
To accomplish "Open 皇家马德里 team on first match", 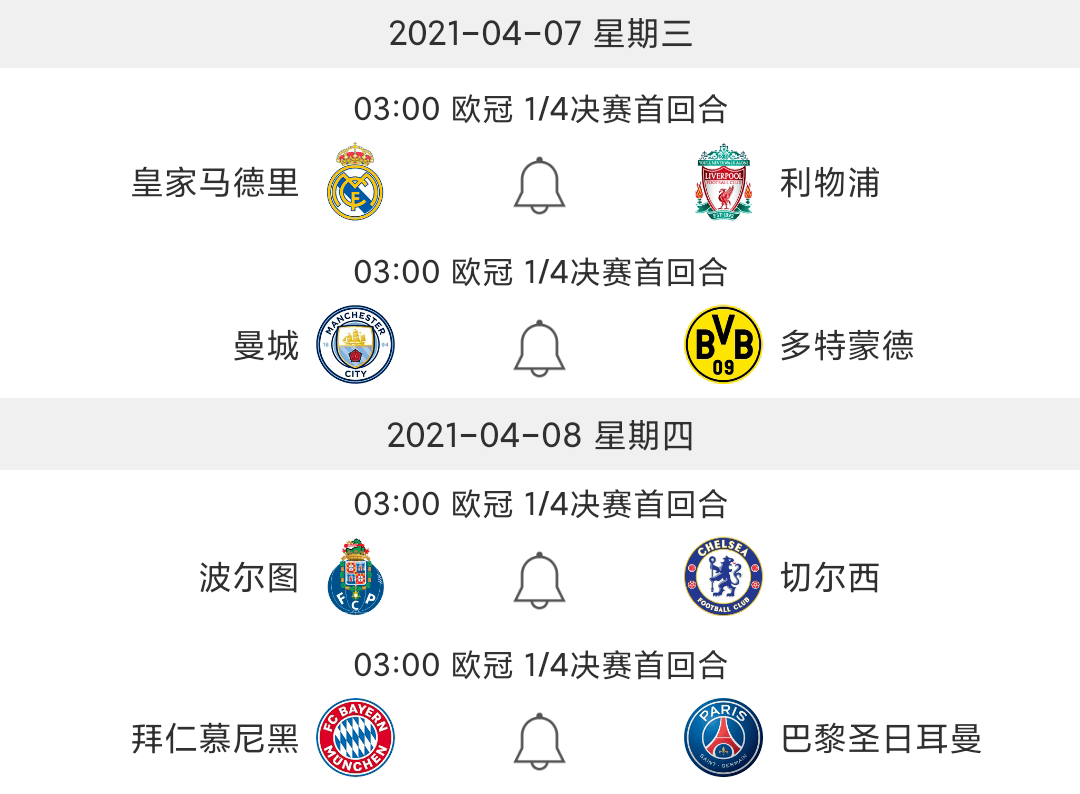I will point(216,183).
